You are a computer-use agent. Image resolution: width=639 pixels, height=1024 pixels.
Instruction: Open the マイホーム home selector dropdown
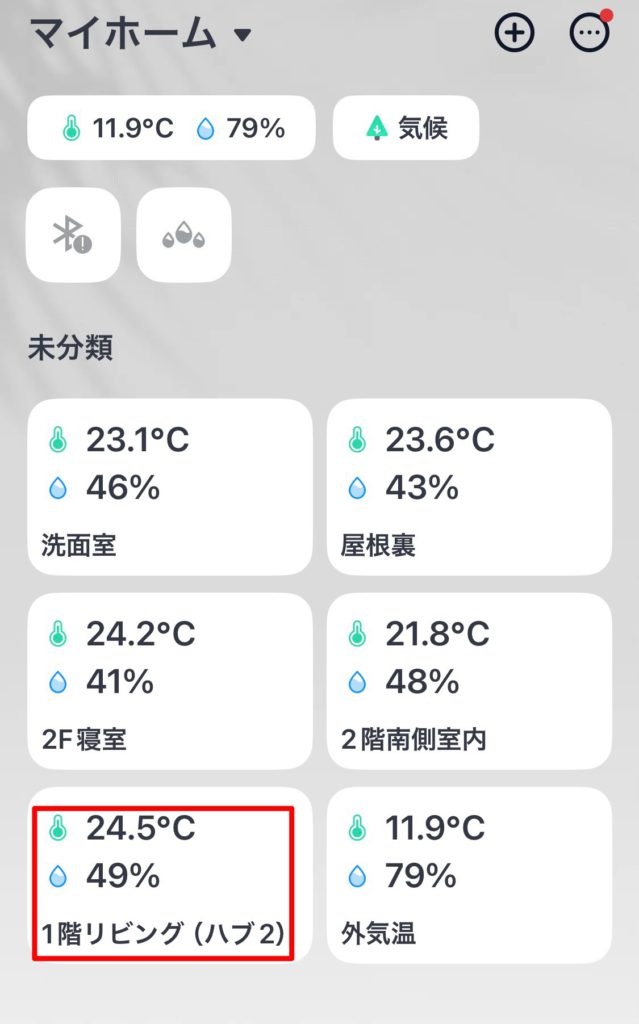coord(140,35)
